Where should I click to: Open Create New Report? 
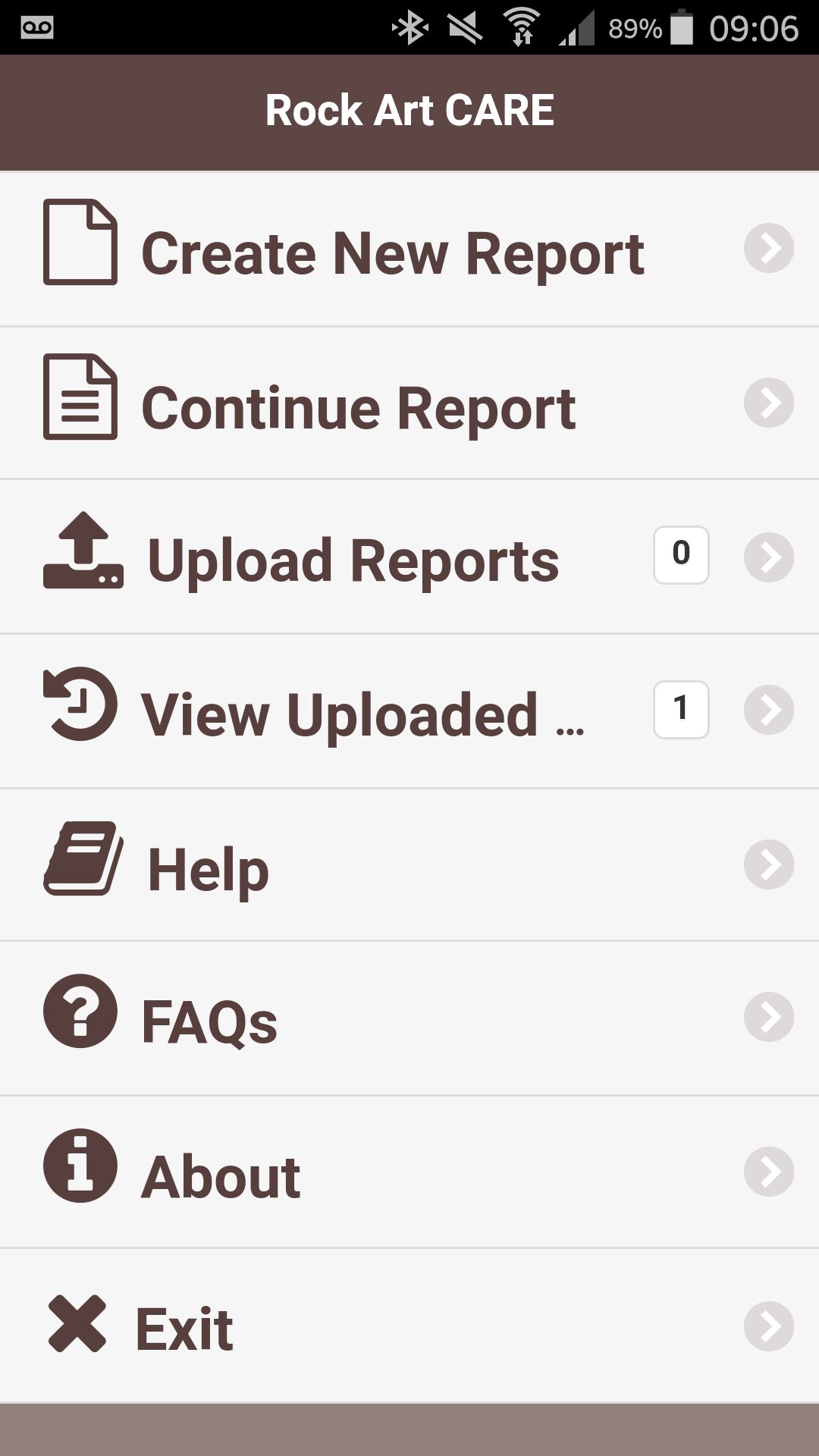pos(393,251)
